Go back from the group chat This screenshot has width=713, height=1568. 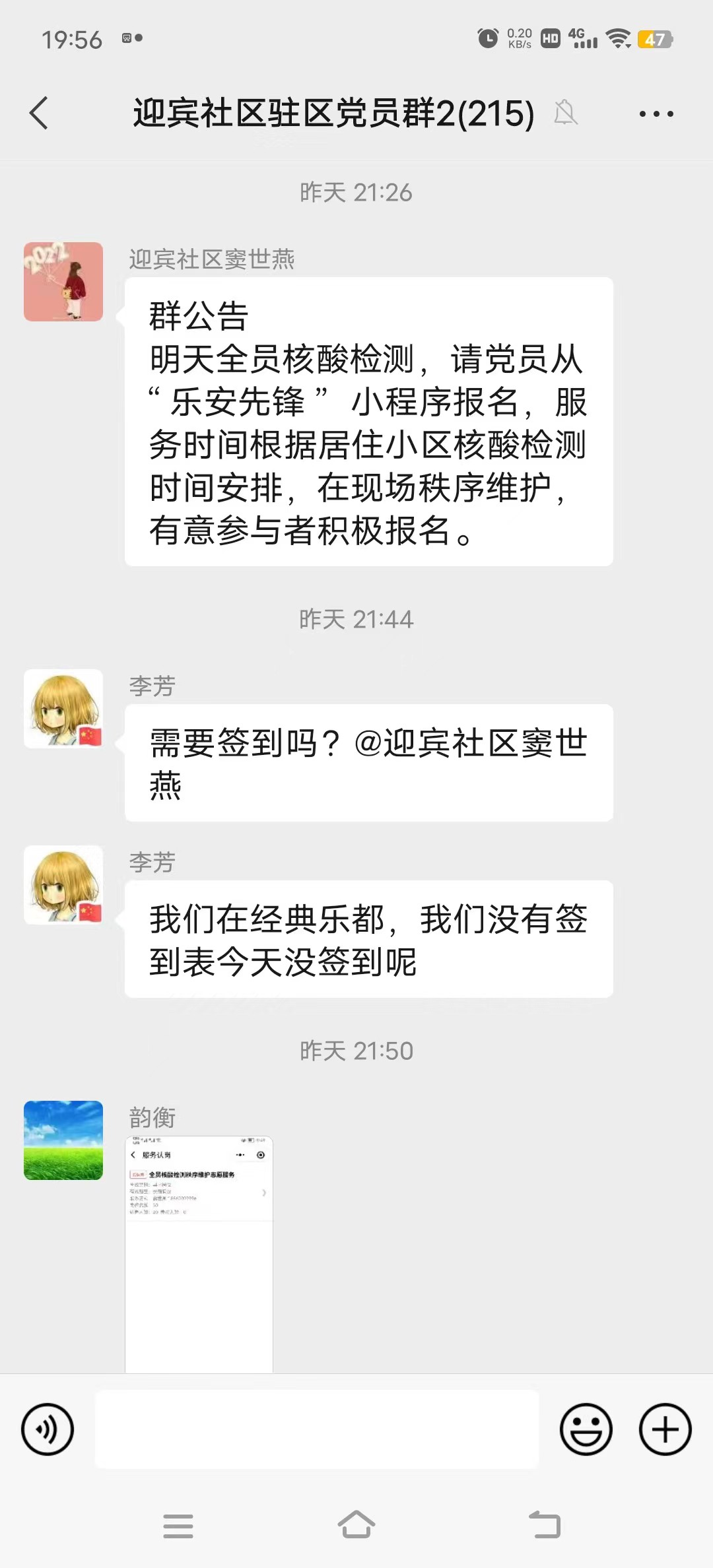tap(39, 113)
